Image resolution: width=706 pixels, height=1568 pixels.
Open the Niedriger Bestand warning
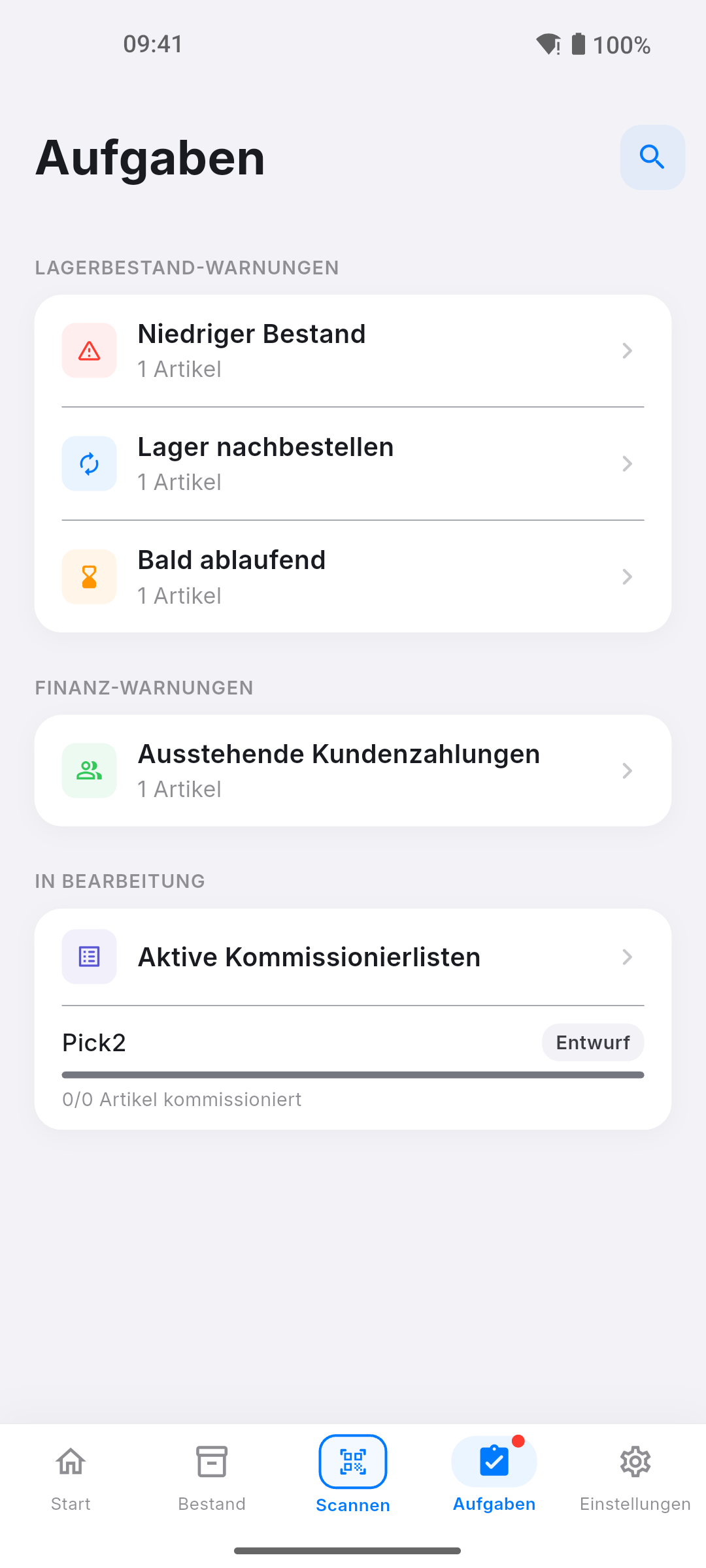point(353,351)
